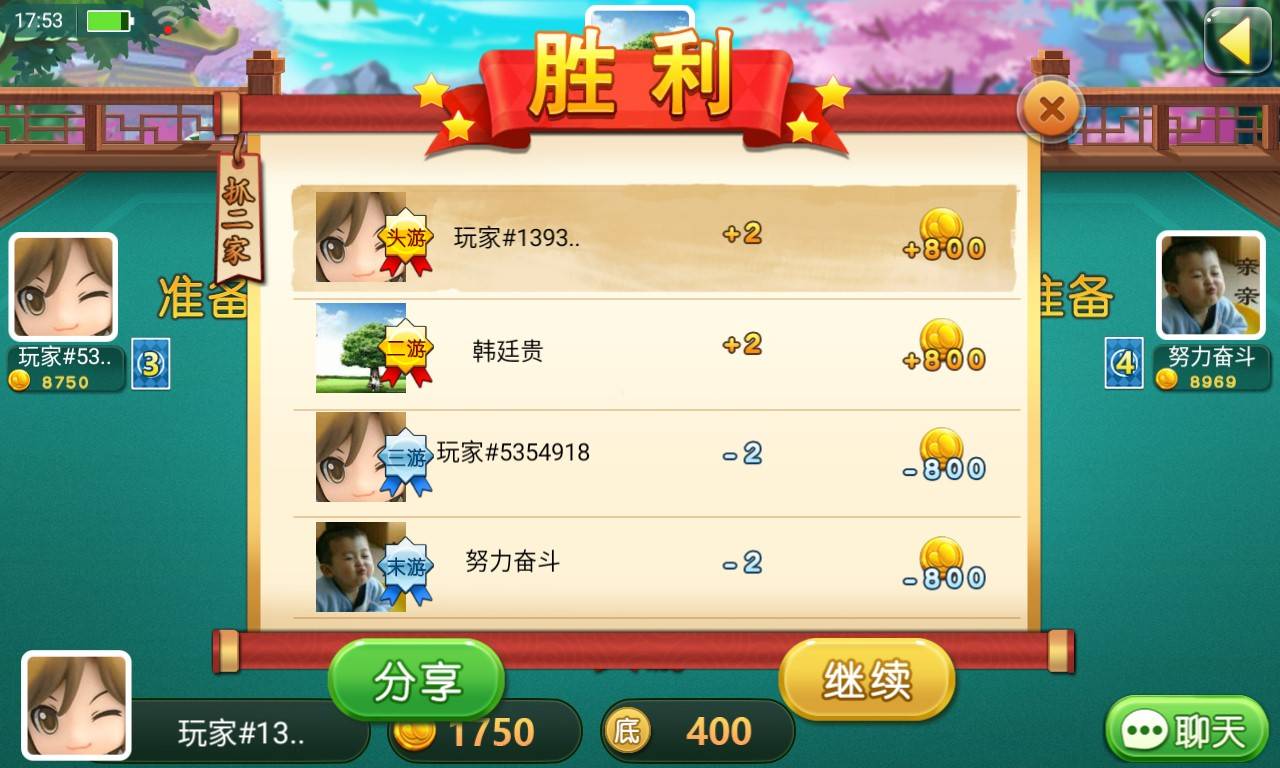View left player 玩家#53.. avatar
The image size is (1280, 768).
tap(63, 287)
